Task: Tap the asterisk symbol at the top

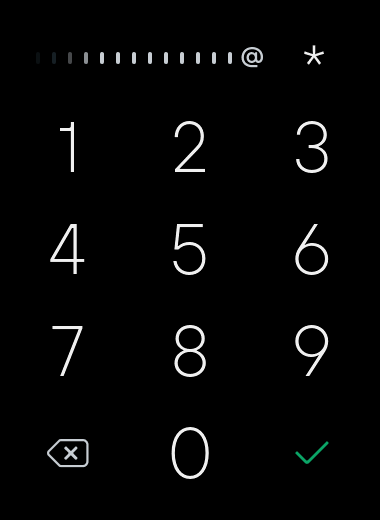Action: 314,56
